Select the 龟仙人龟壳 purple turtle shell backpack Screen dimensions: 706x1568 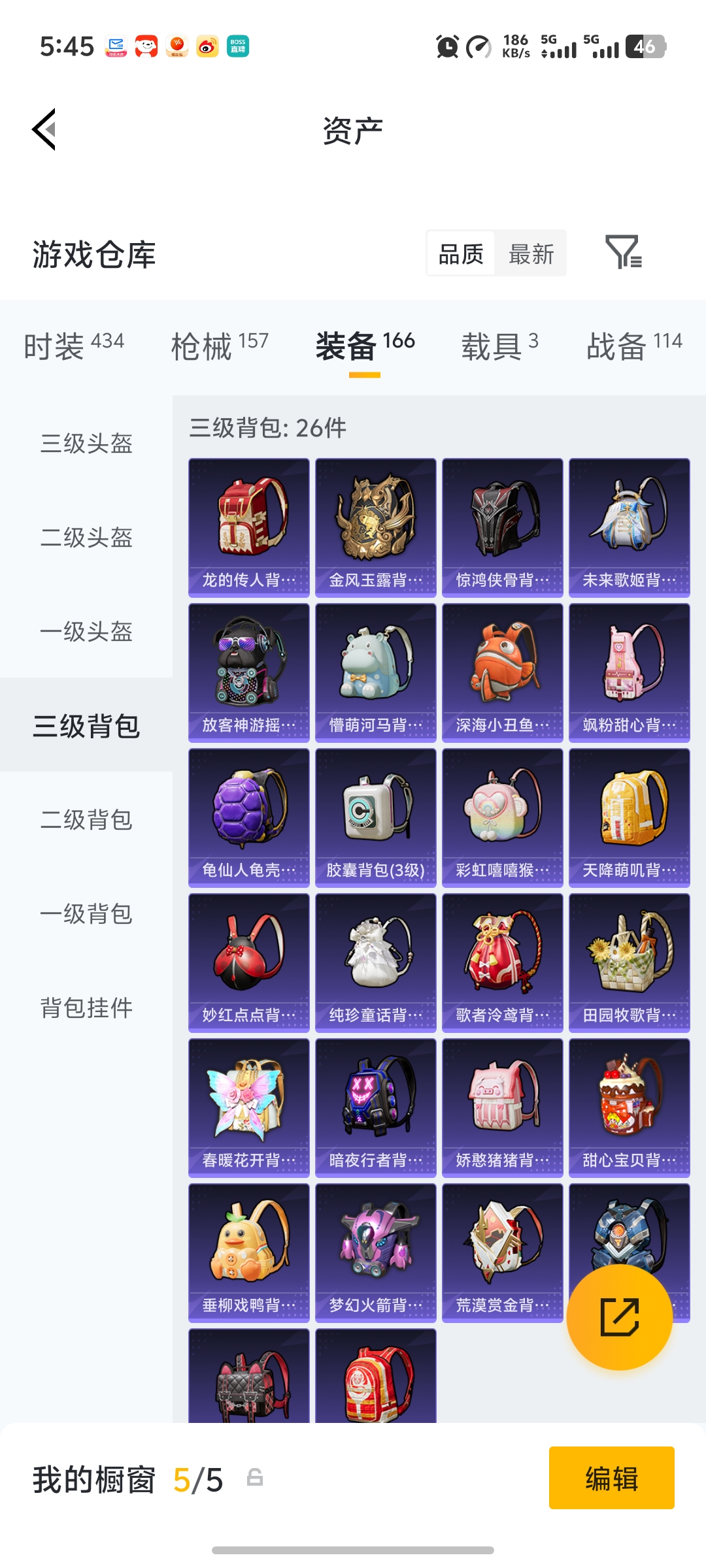pos(248,810)
